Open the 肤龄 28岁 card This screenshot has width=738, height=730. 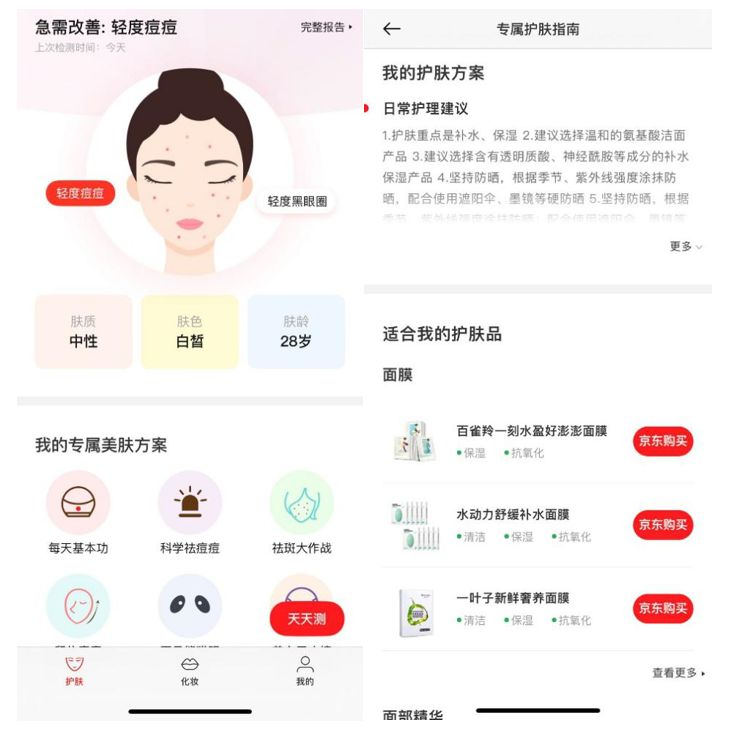point(296,331)
